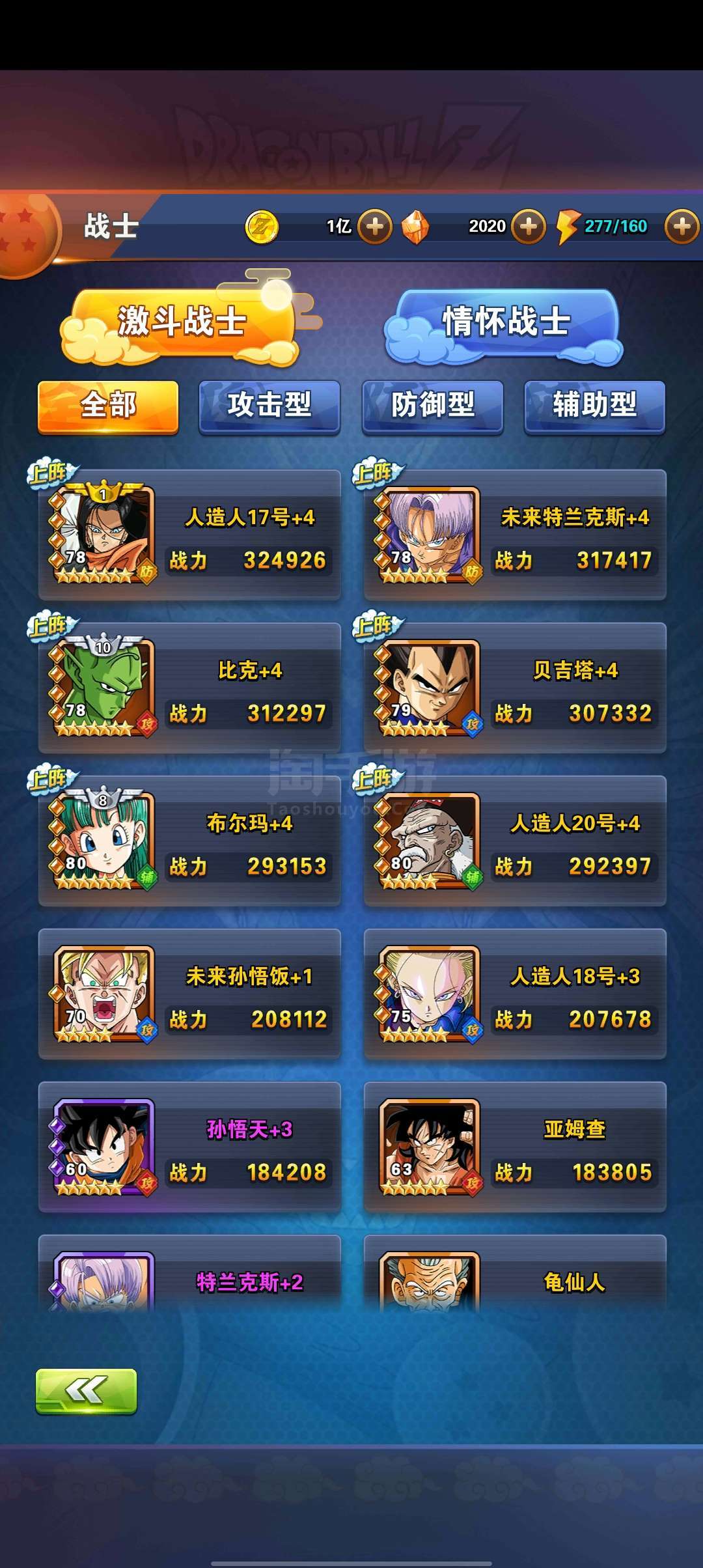Open 未来孙悟饭+1 warrior card
Viewport: 703px width, 1568px height.
(x=189, y=994)
